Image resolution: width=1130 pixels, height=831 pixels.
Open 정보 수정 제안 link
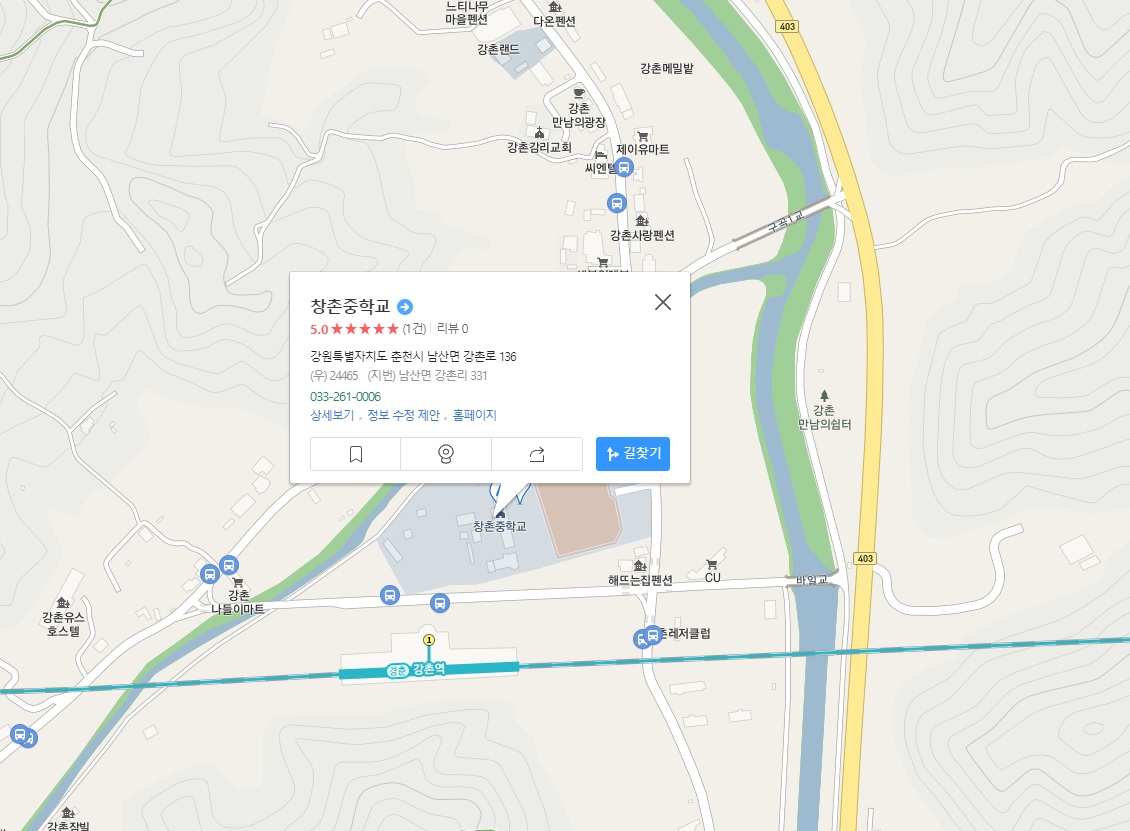click(x=404, y=415)
